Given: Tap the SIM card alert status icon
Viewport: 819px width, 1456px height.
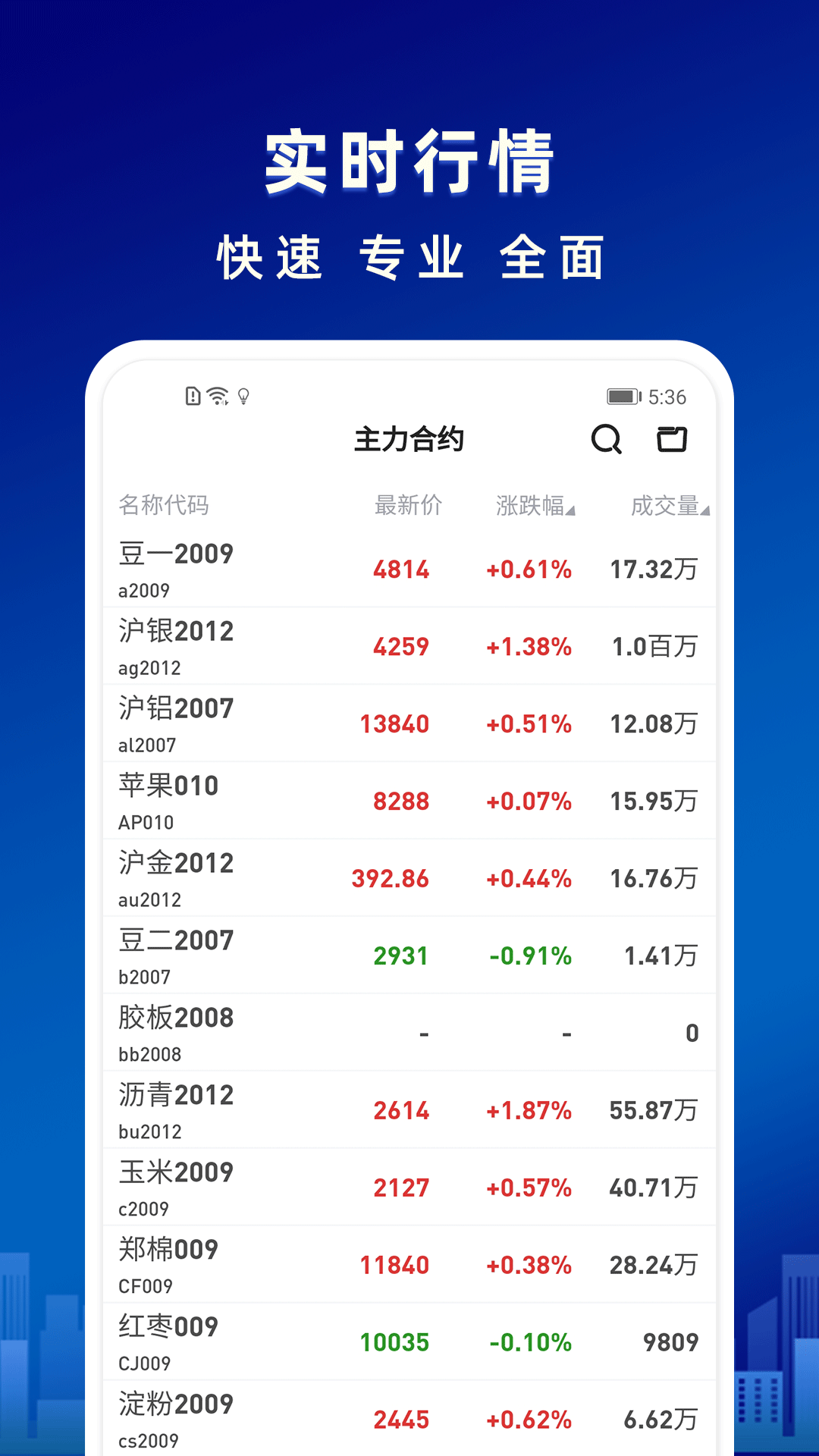Looking at the screenshot, I should click(x=192, y=395).
